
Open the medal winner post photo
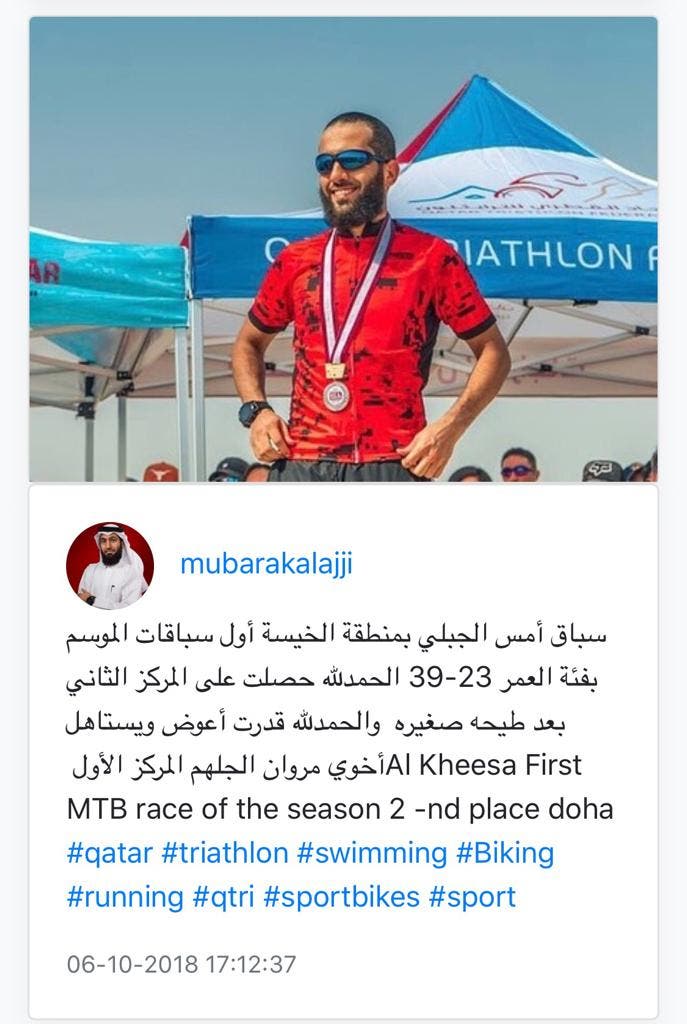(x=343, y=250)
